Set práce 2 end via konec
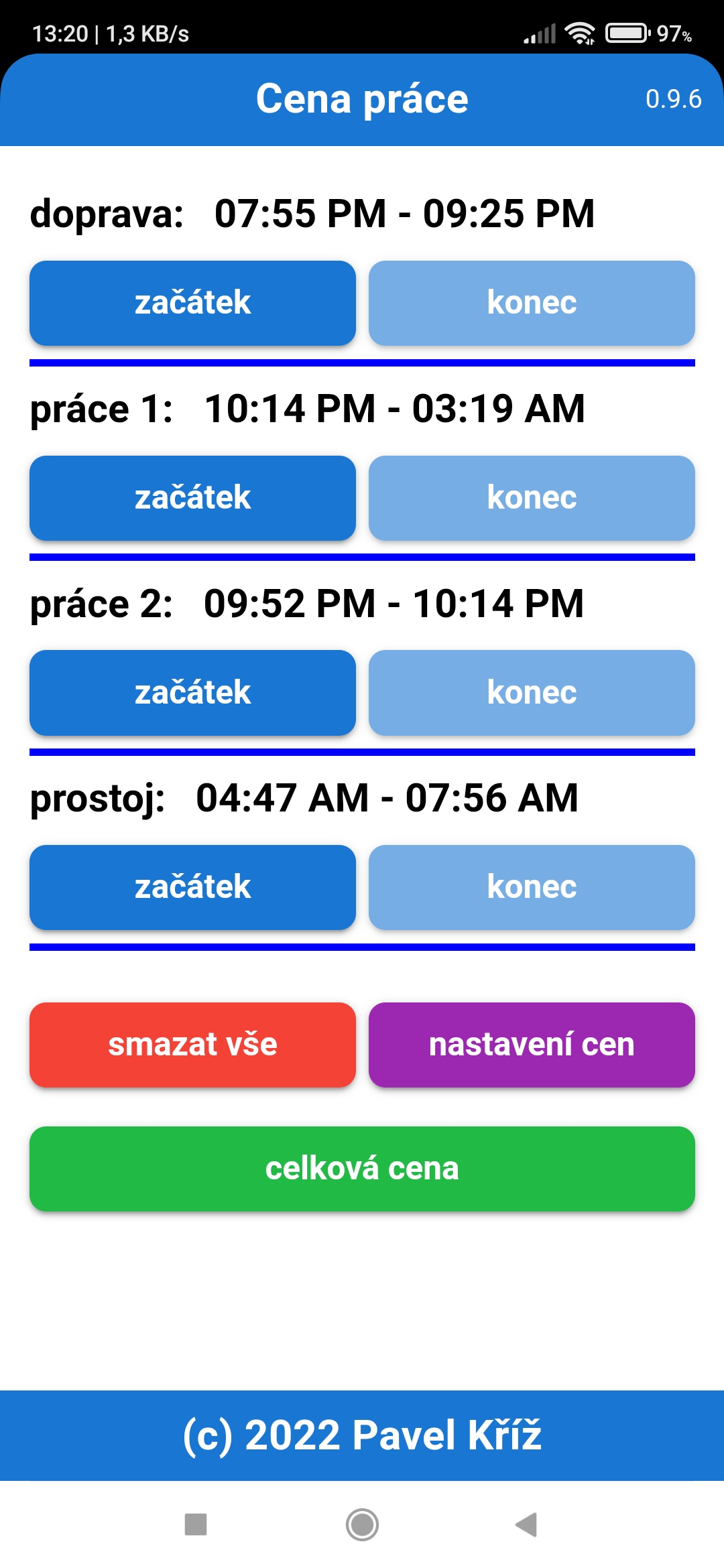724x1568 pixels. (x=532, y=692)
